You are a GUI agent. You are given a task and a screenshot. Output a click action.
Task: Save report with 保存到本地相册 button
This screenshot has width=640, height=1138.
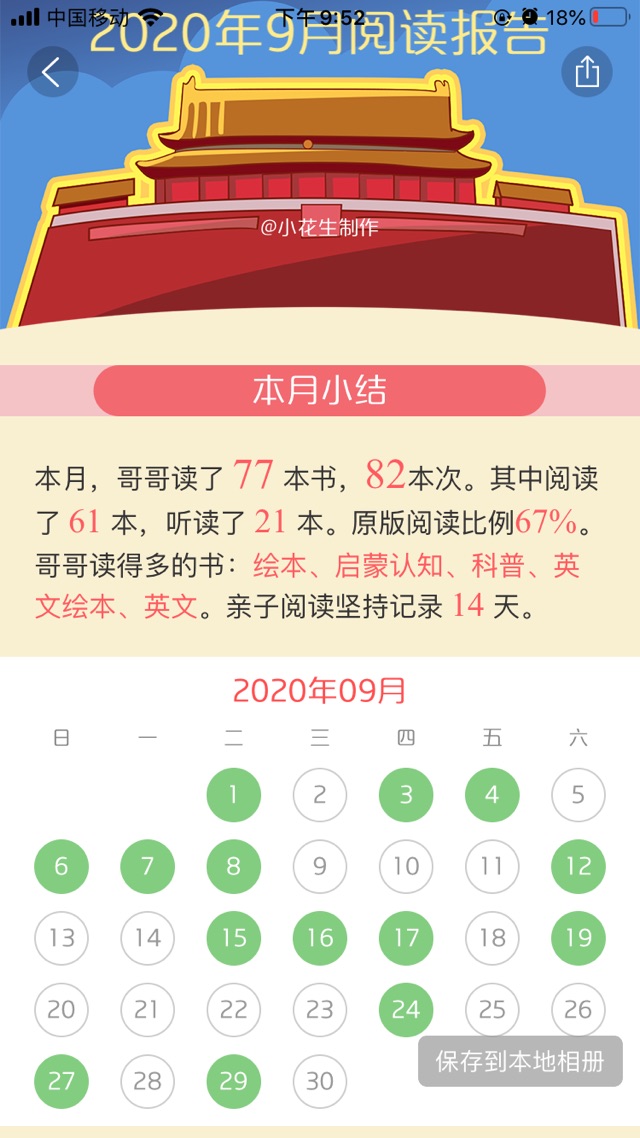pos(520,1061)
